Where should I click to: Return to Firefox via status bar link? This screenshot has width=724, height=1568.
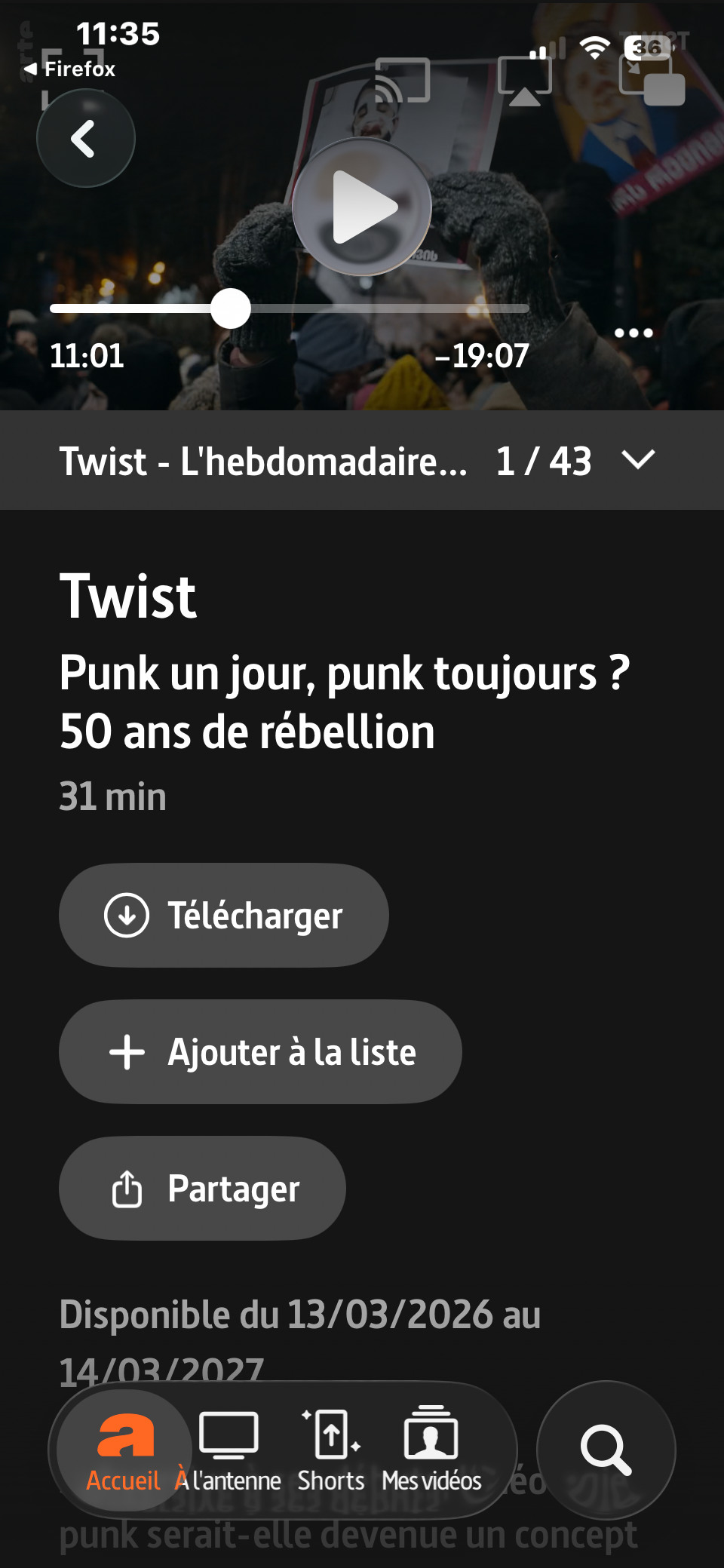(69, 69)
